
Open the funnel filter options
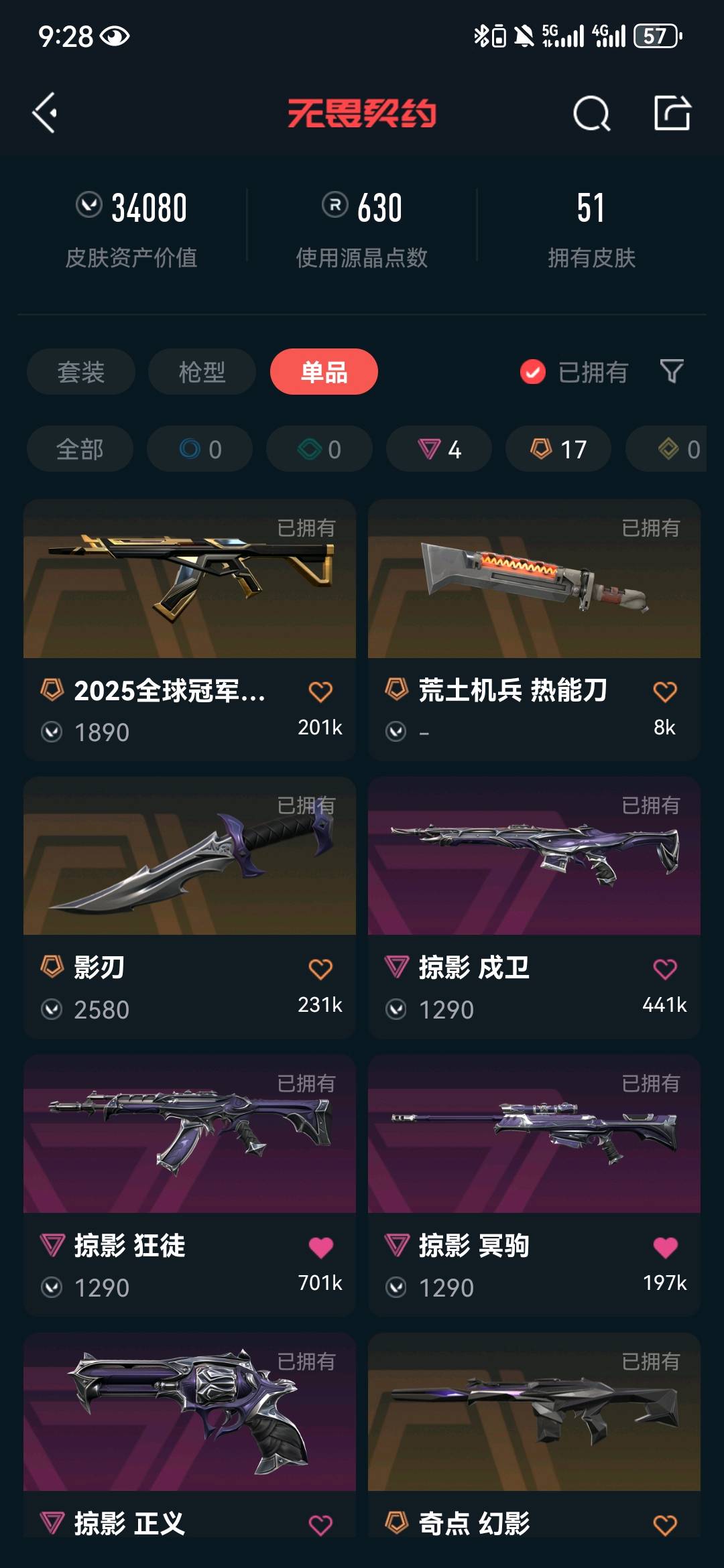(672, 371)
